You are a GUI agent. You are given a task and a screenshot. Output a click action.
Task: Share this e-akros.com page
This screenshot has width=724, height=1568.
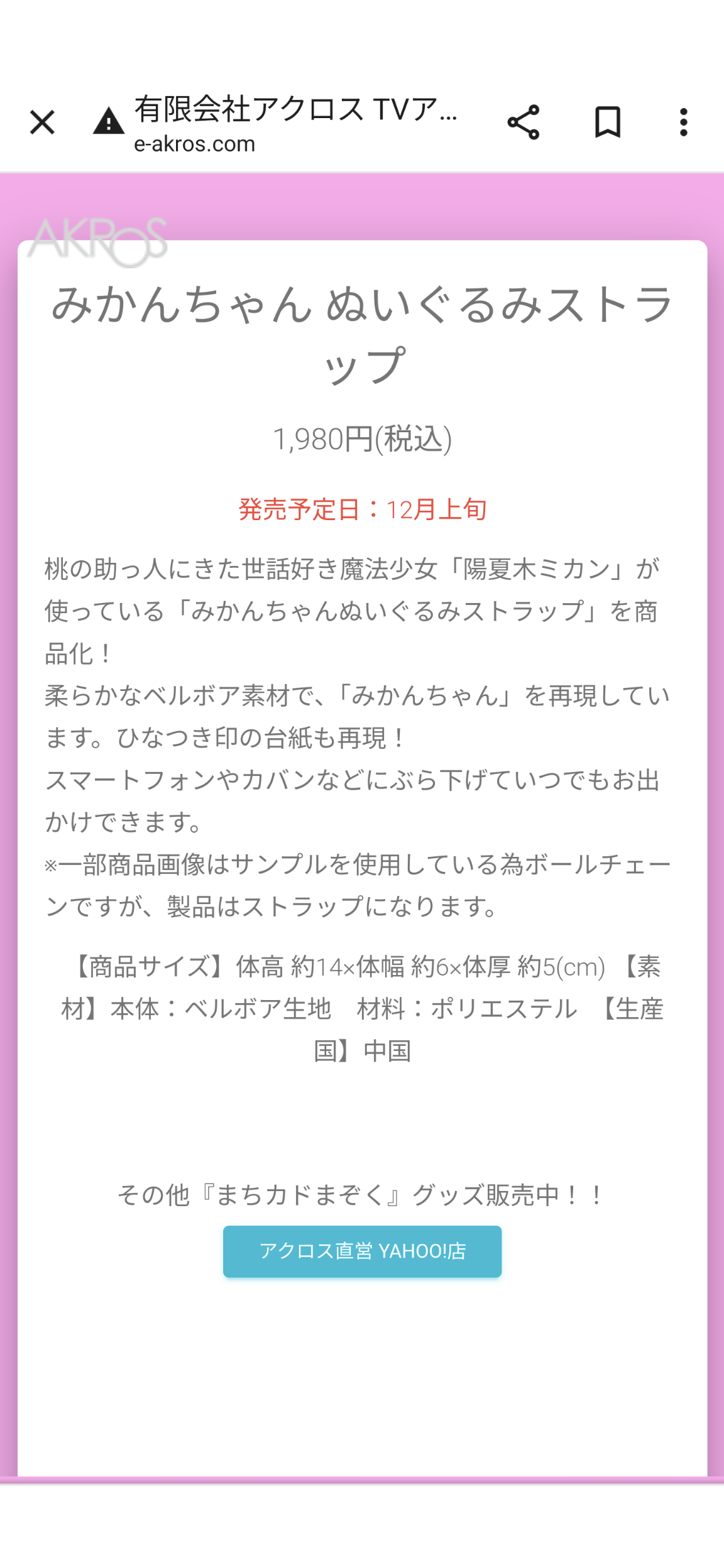pos(523,122)
